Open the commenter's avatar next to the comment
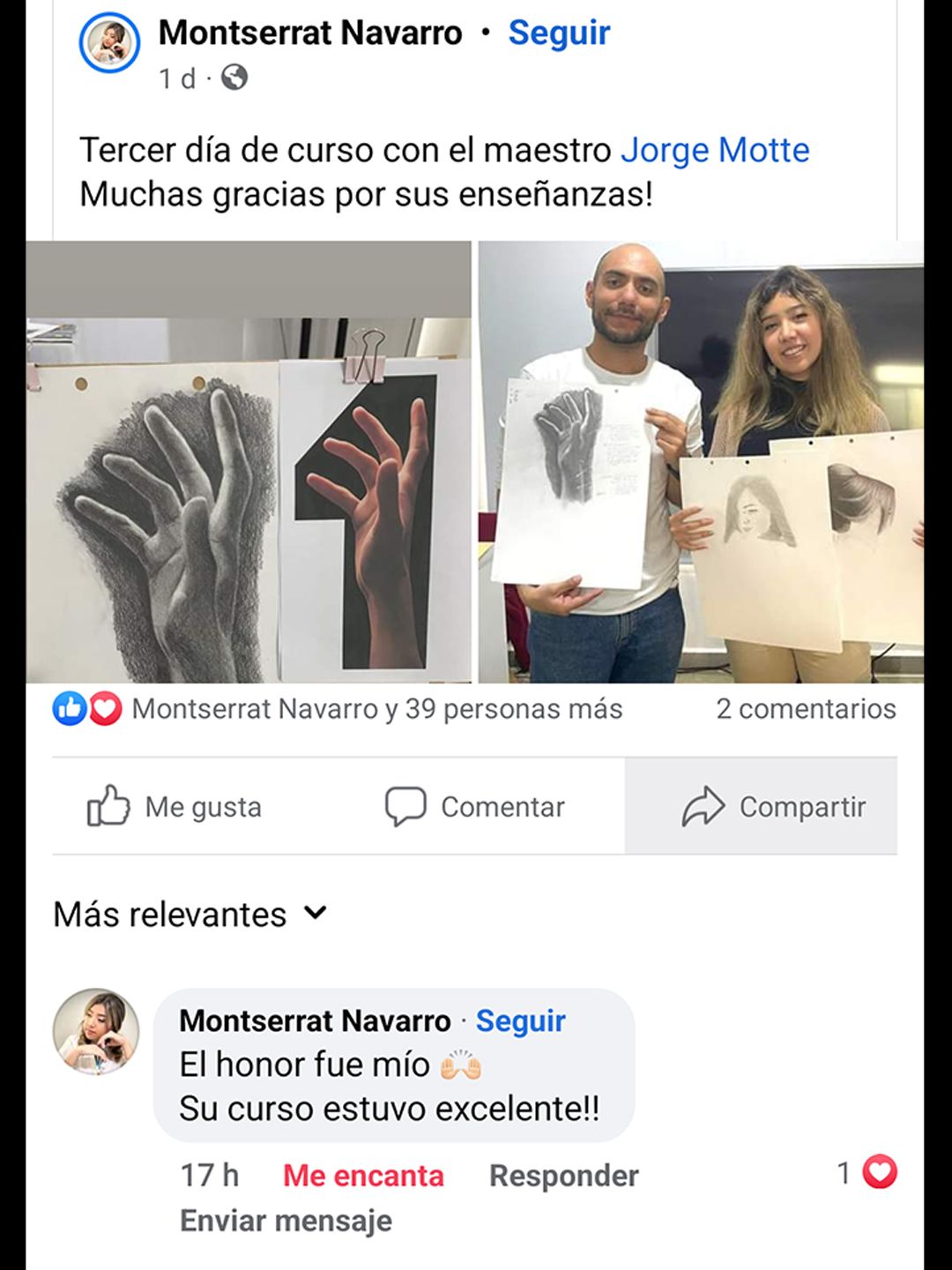 (96, 1031)
